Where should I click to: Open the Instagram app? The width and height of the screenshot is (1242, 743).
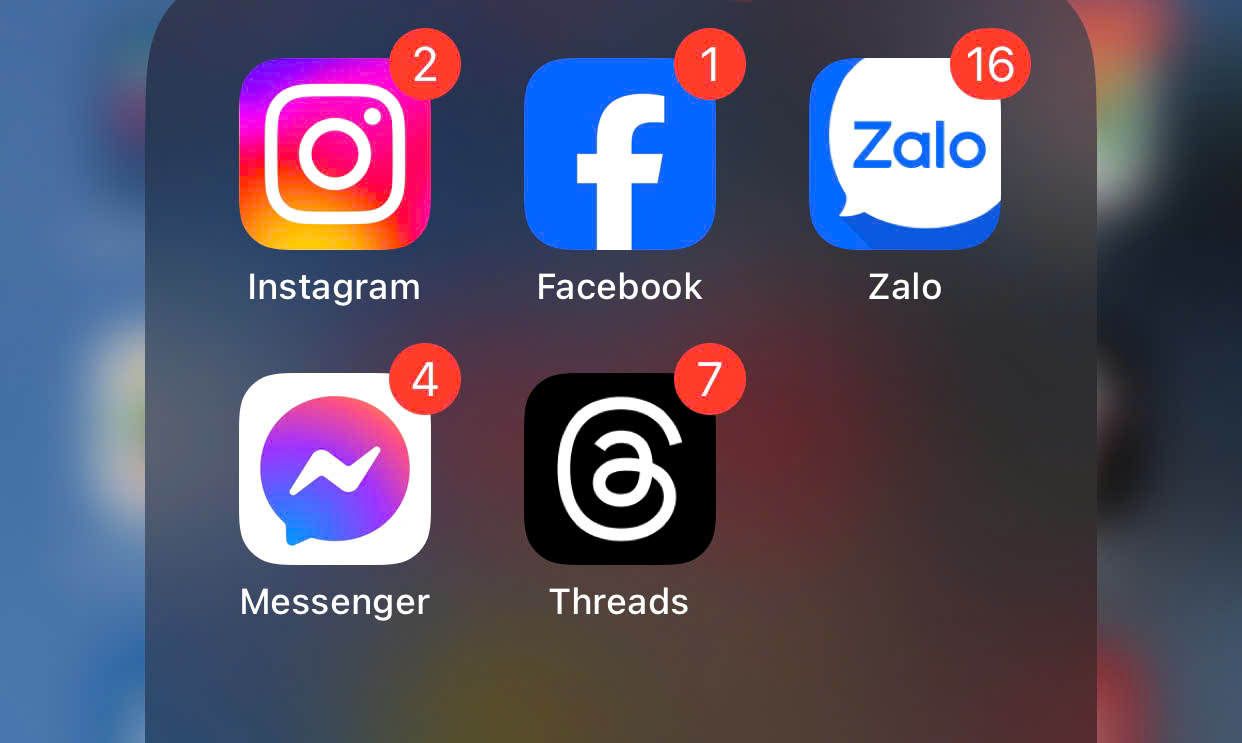[x=335, y=154]
